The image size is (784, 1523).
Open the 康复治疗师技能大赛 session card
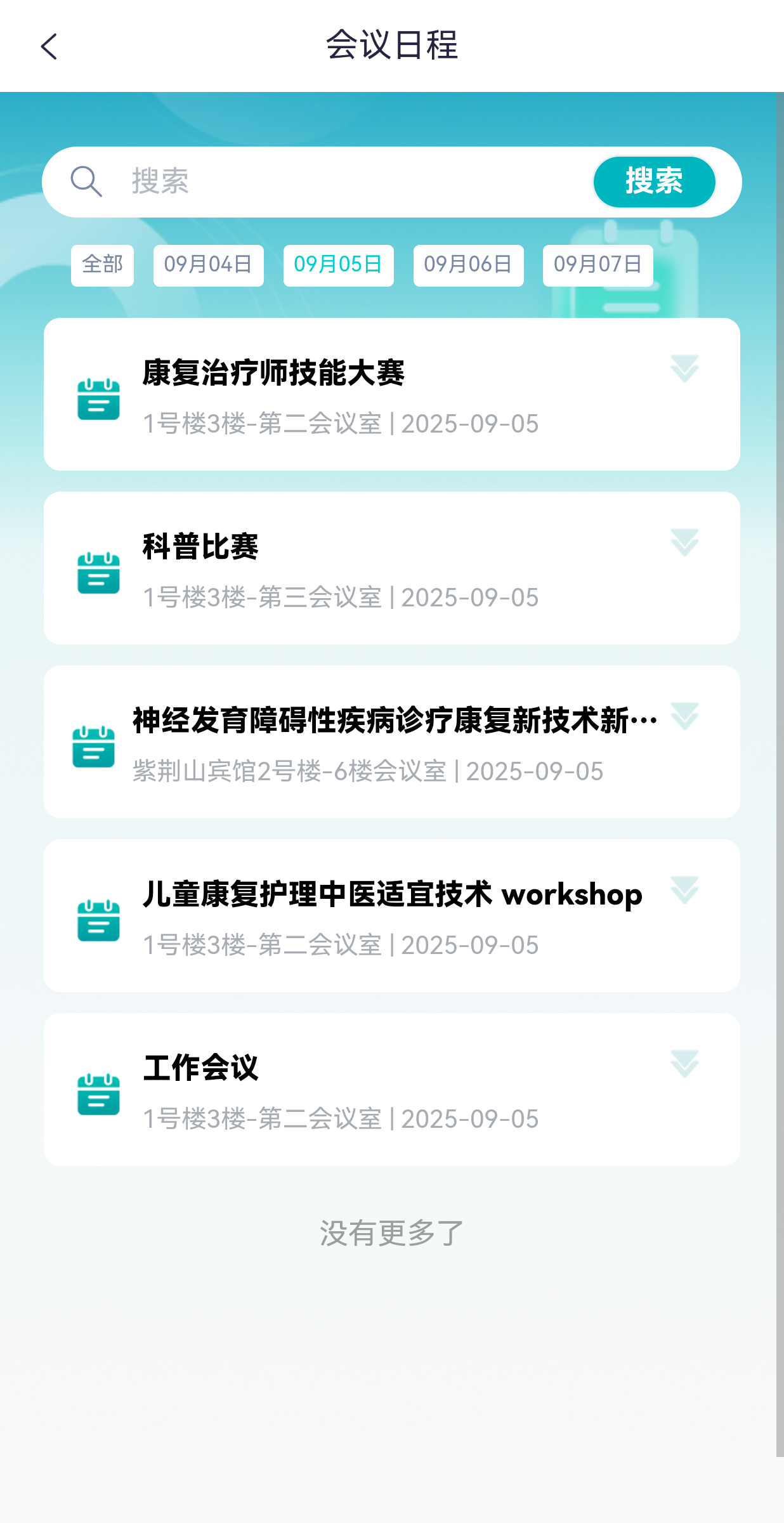(381, 395)
